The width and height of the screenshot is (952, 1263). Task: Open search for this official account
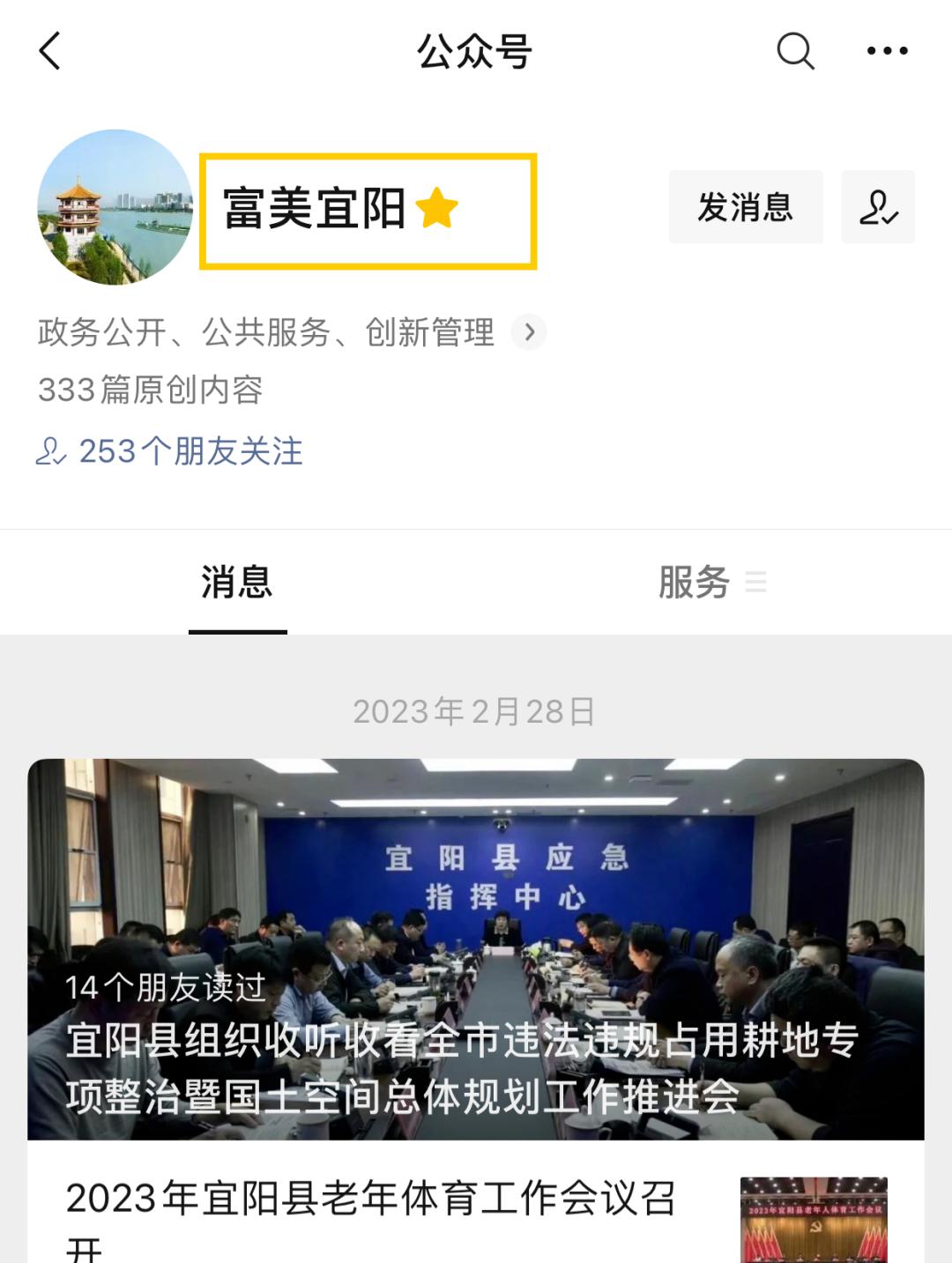click(794, 51)
